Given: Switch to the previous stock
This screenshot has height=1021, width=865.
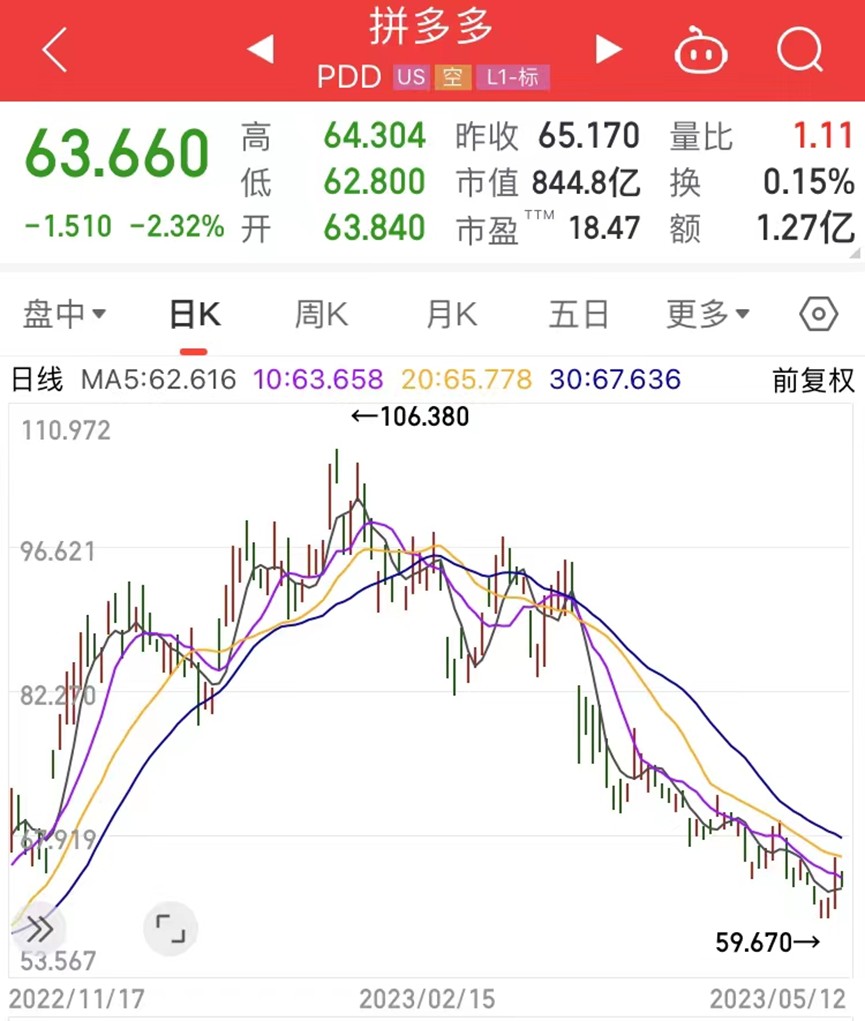Looking at the screenshot, I should point(261,49).
